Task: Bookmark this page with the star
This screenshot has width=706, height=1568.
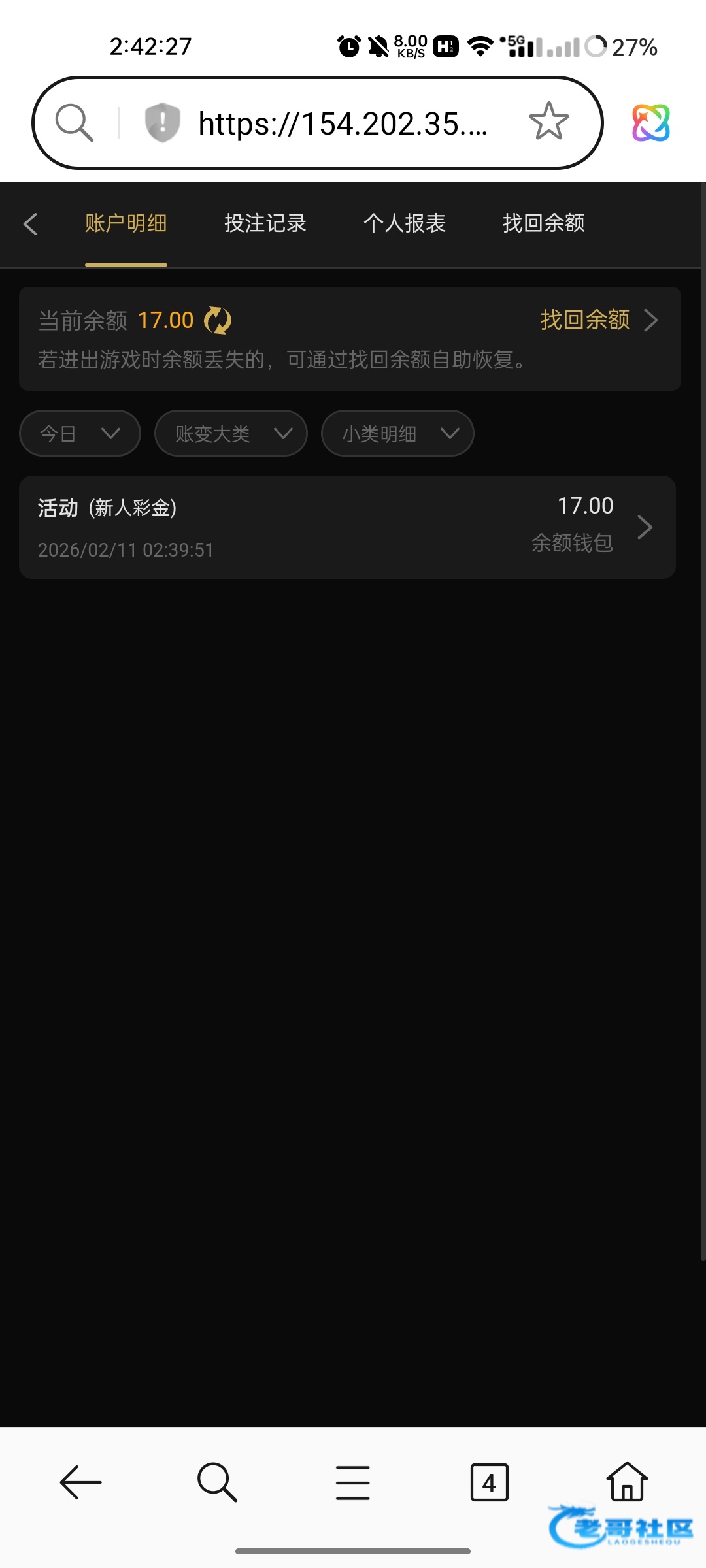Action: tap(548, 122)
